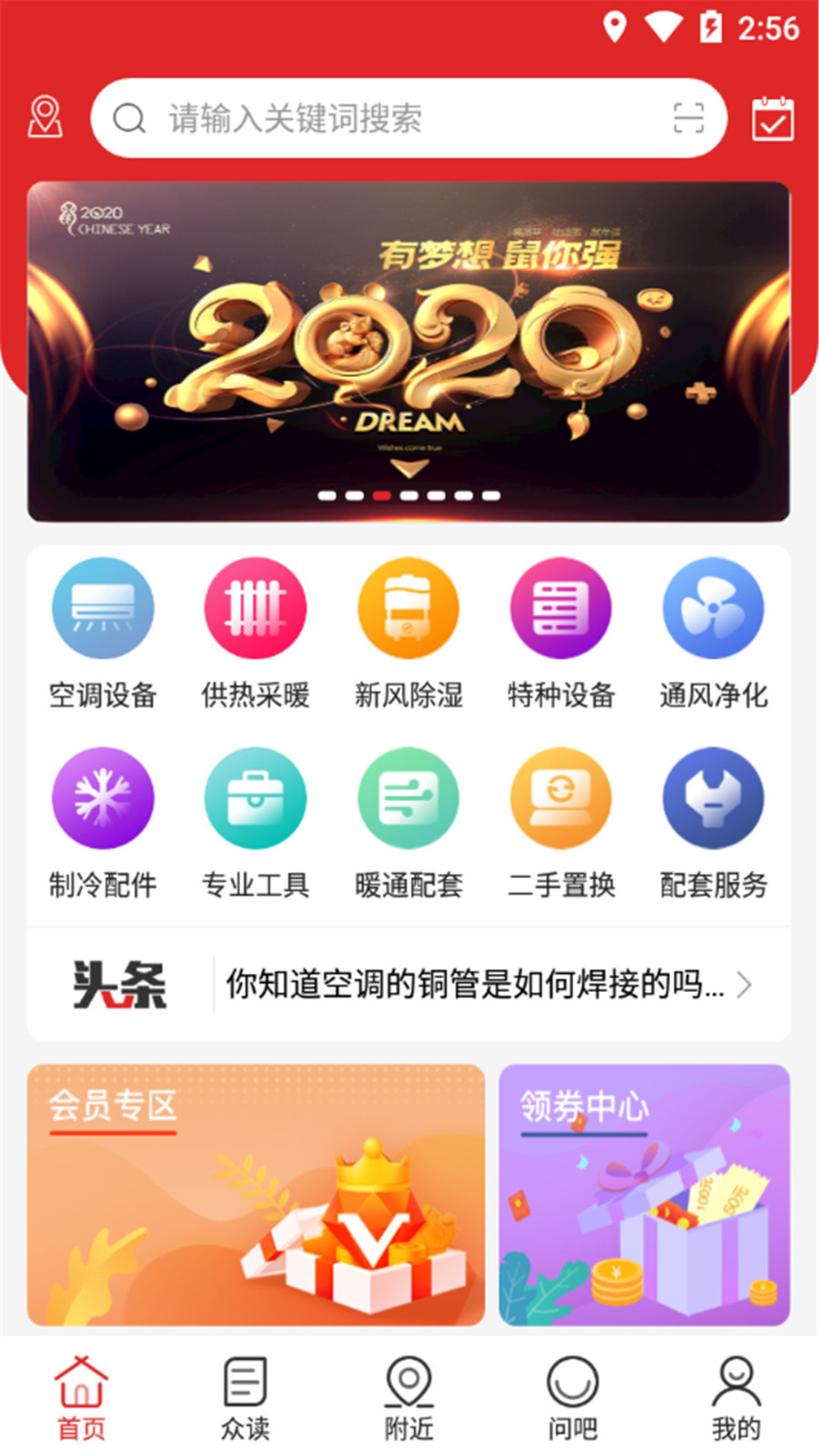Go to the 我的 tab

[735, 1399]
